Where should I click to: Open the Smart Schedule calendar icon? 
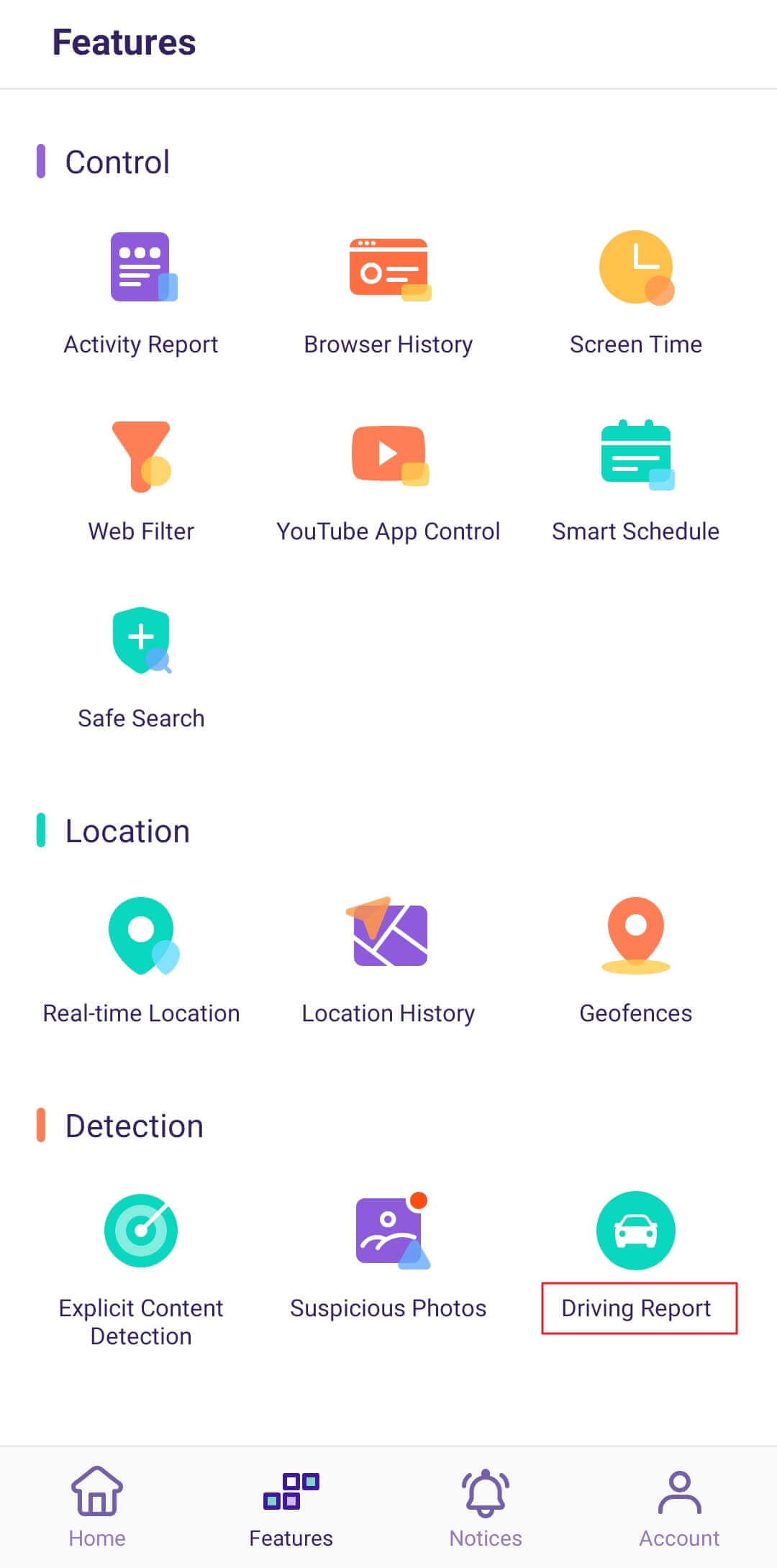636,455
